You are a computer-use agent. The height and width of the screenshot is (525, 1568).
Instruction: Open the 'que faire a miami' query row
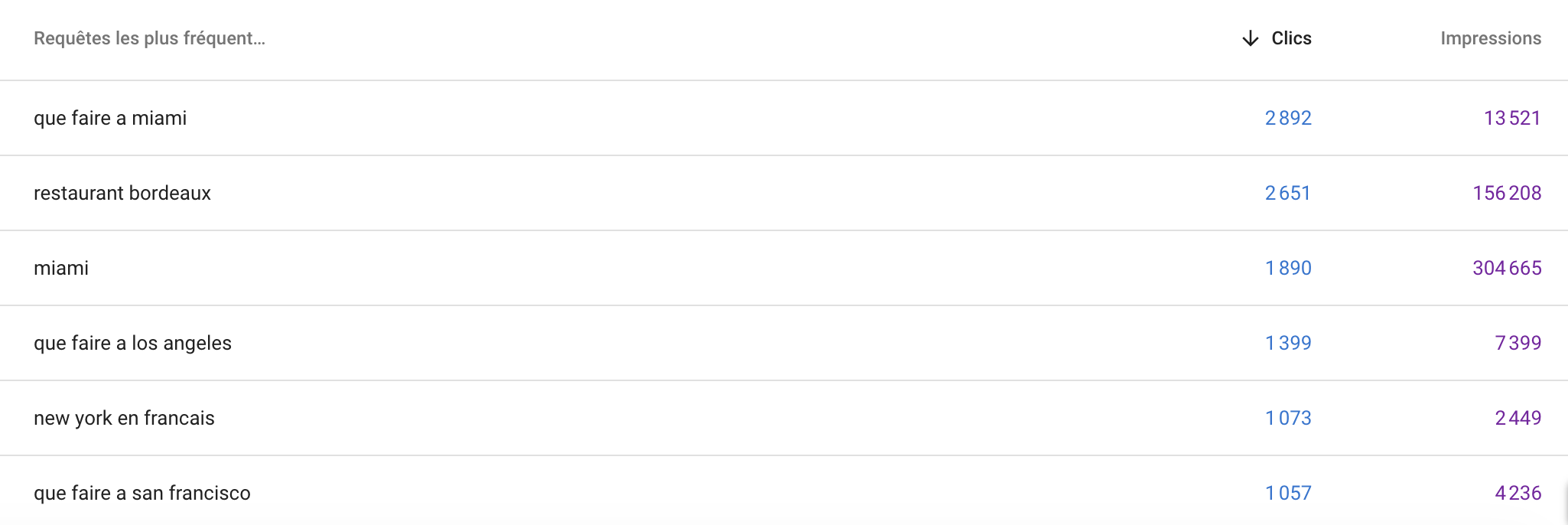pyautogui.click(x=110, y=118)
